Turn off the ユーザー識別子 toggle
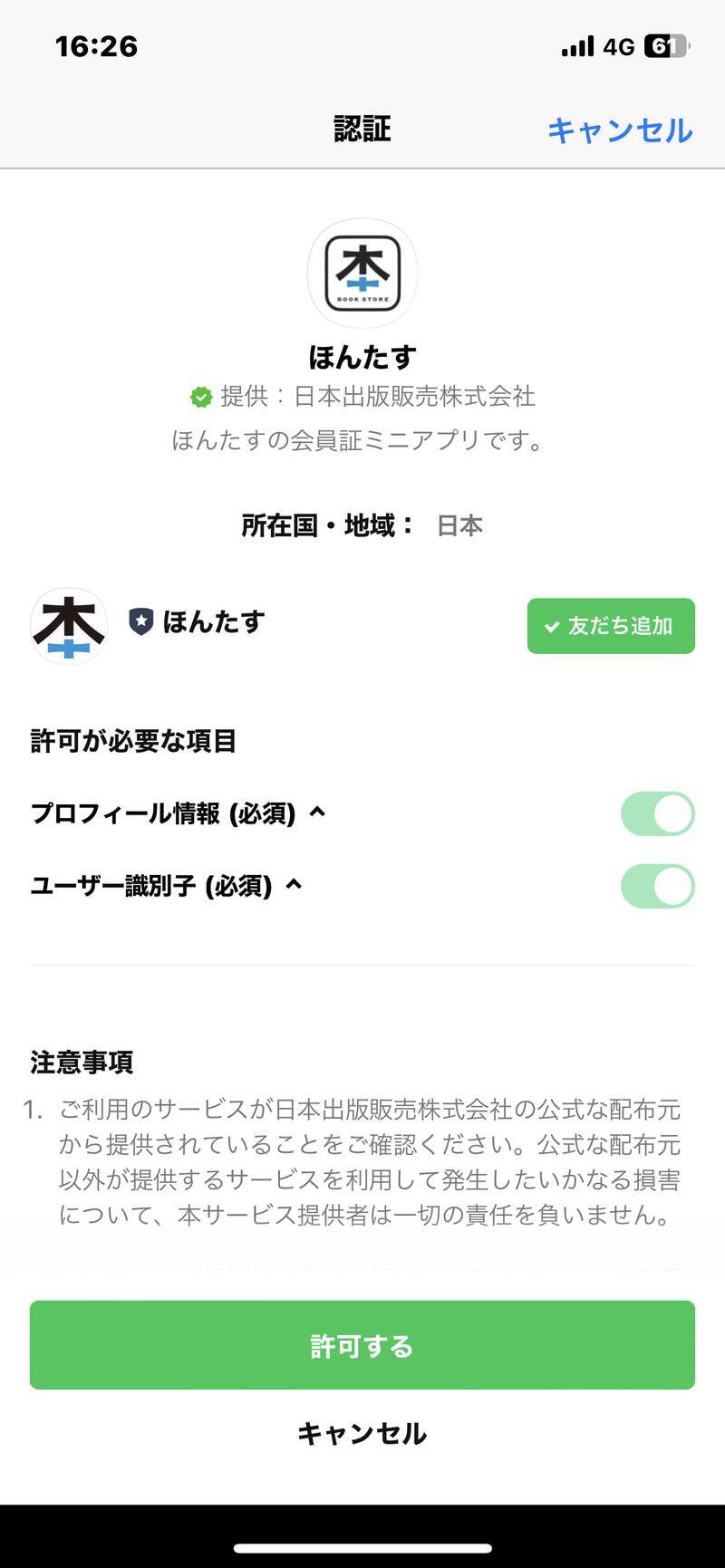The image size is (725, 1568). pyautogui.click(x=658, y=885)
